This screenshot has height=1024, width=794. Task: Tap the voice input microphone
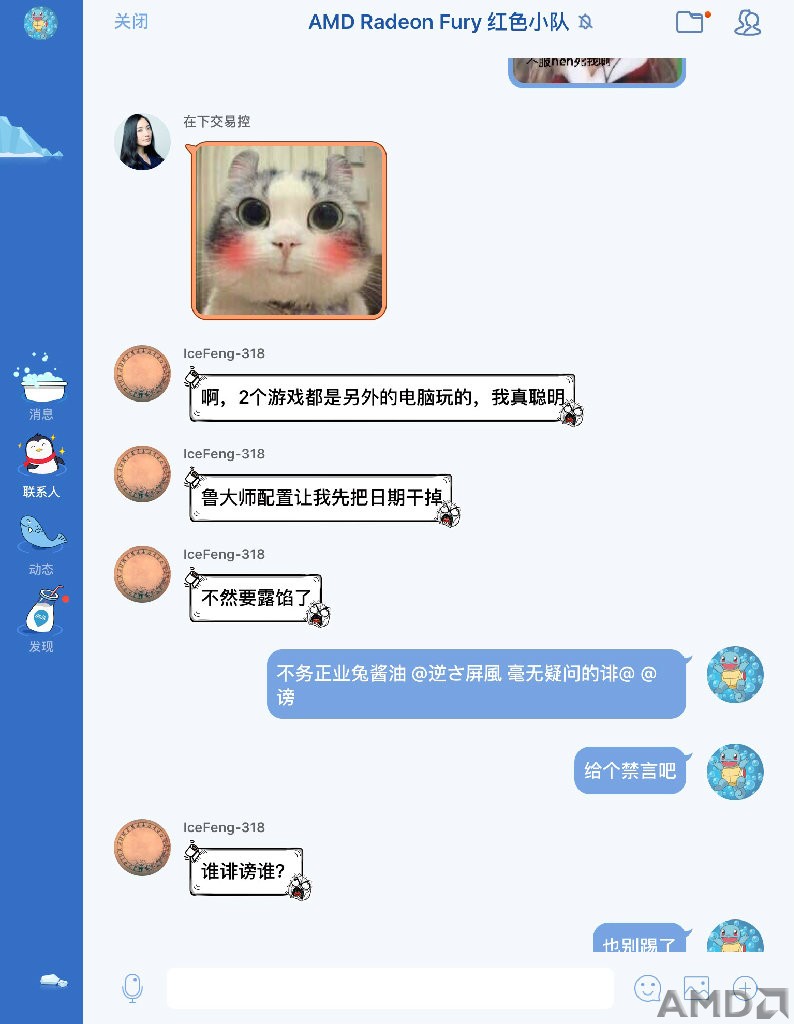pos(132,988)
